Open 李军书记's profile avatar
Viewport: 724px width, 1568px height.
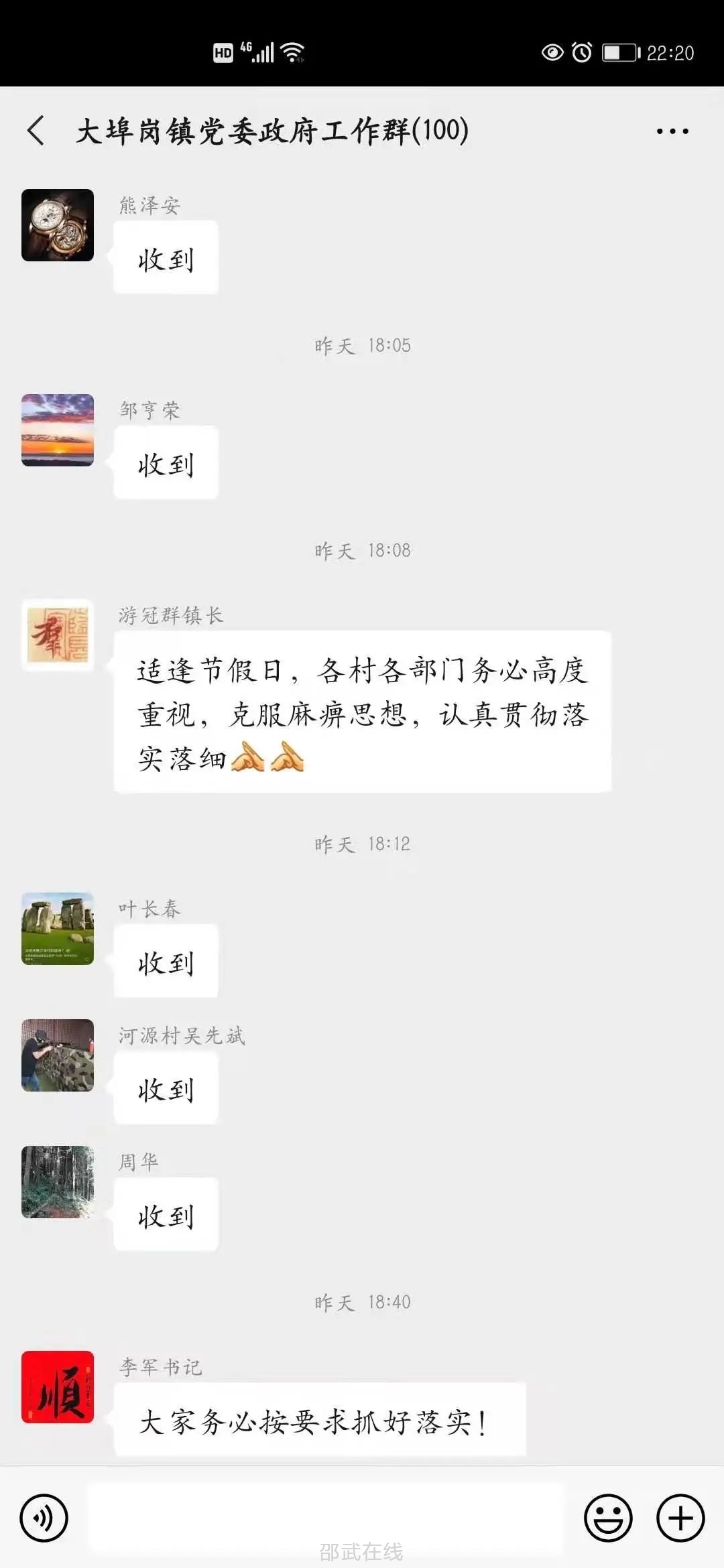(58, 1387)
